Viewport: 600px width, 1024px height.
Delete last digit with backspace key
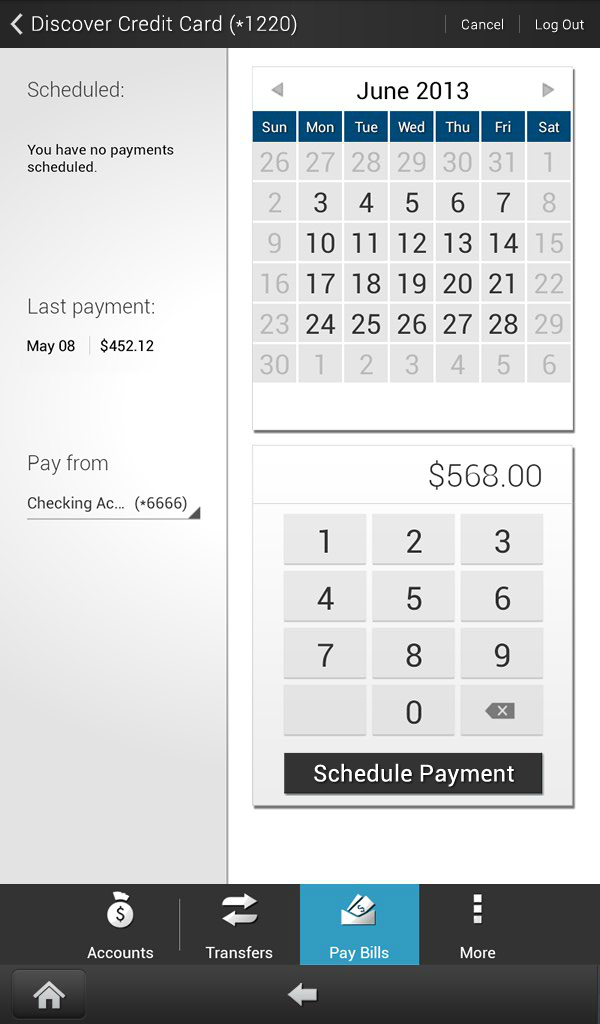502,711
